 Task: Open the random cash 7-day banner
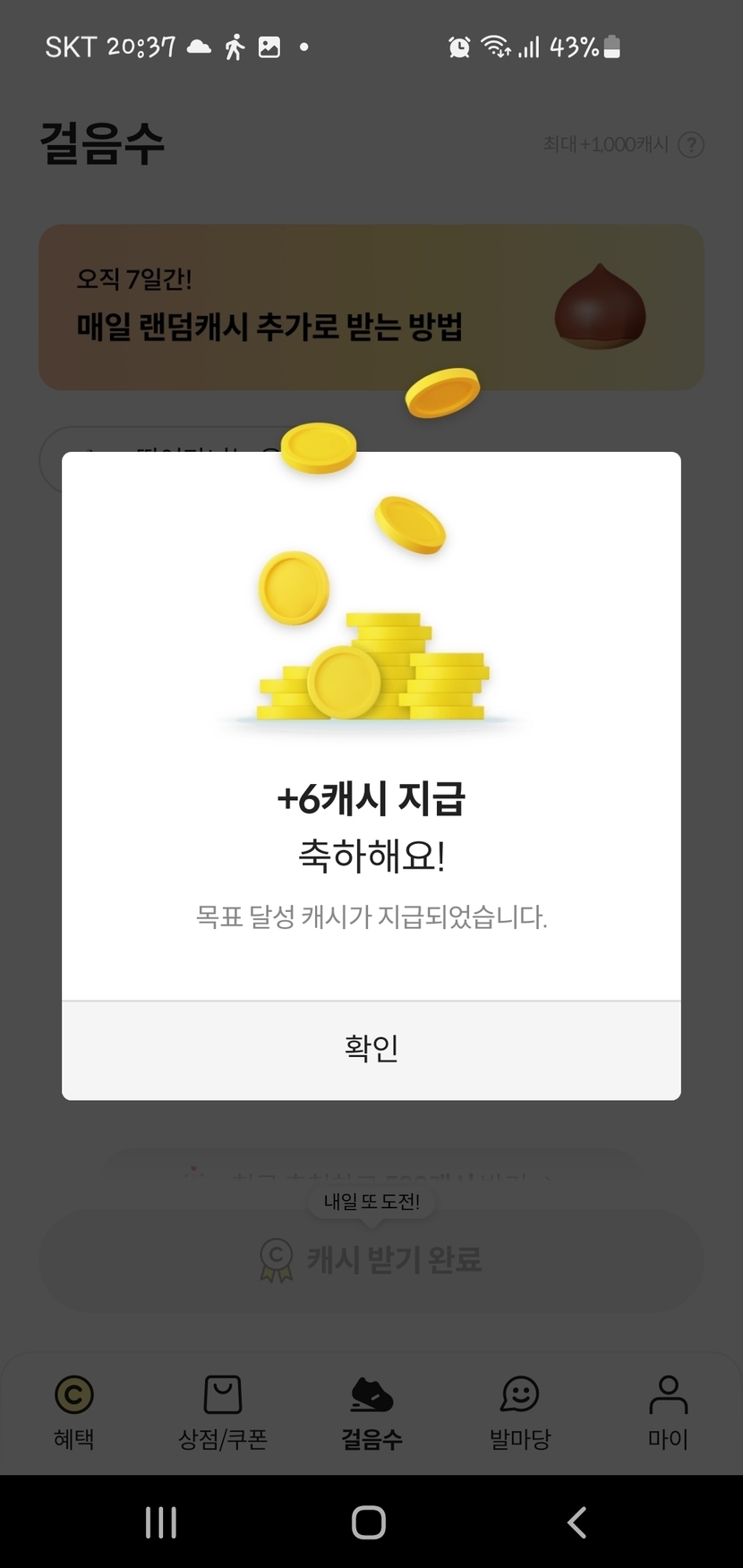(371, 307)
